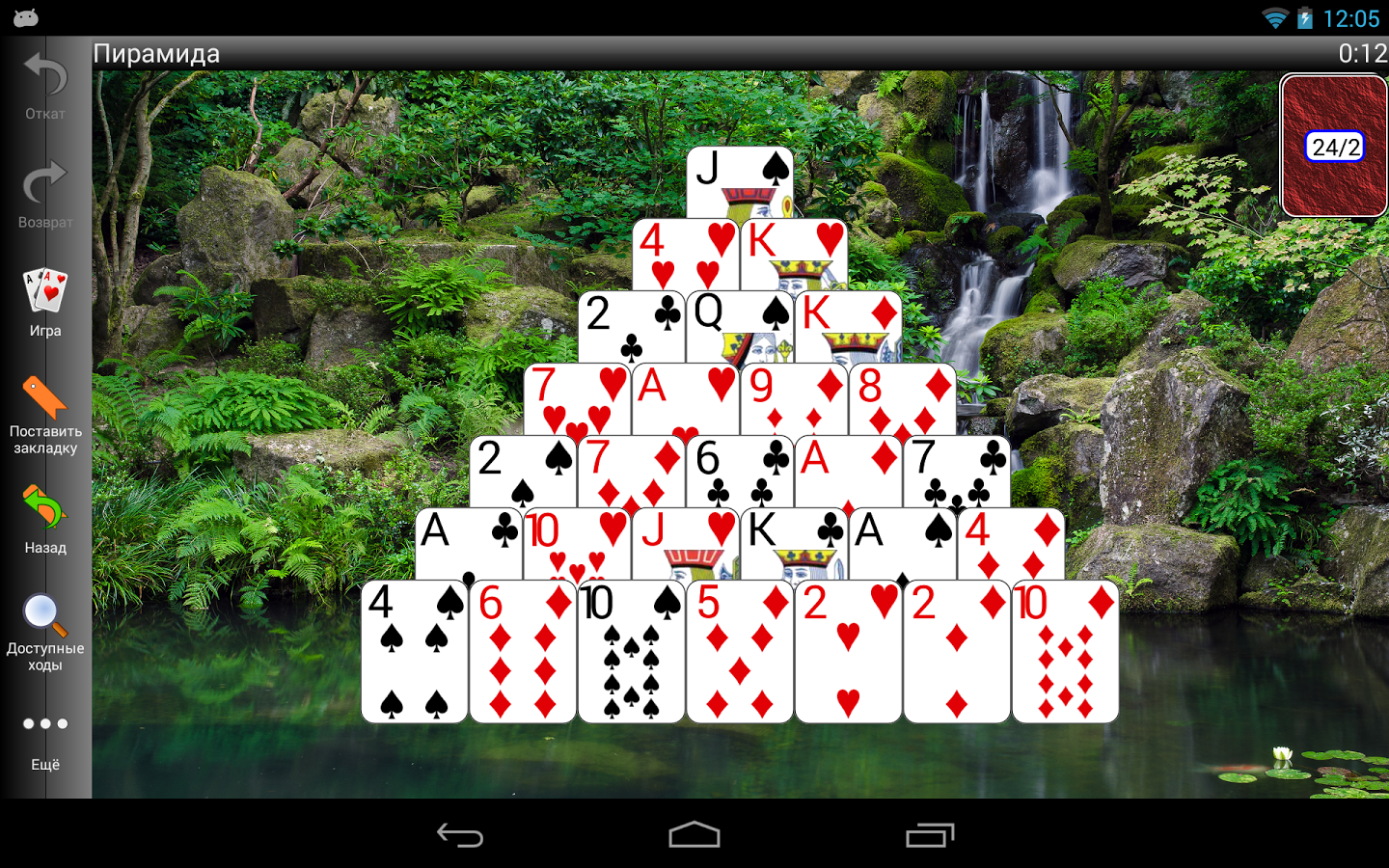Select the 2 of diamonds card
Viewport: 1389px width, 868px height.
[956, 652]
